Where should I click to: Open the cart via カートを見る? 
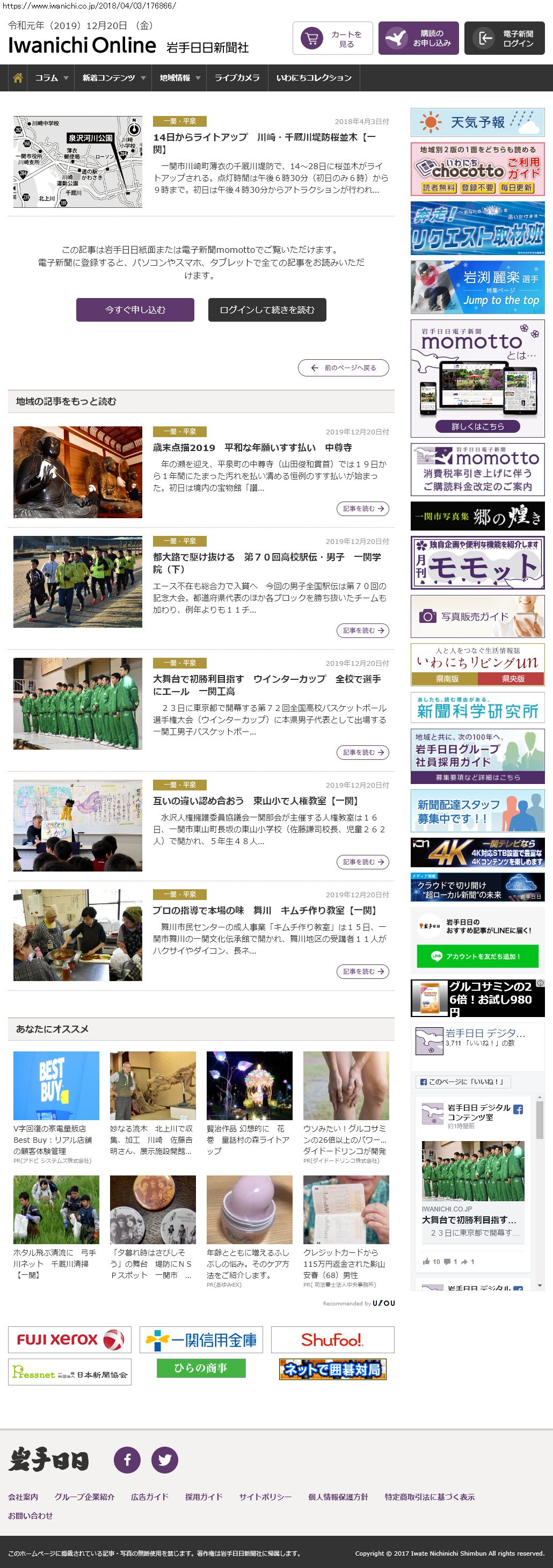(x=332, y=38)
